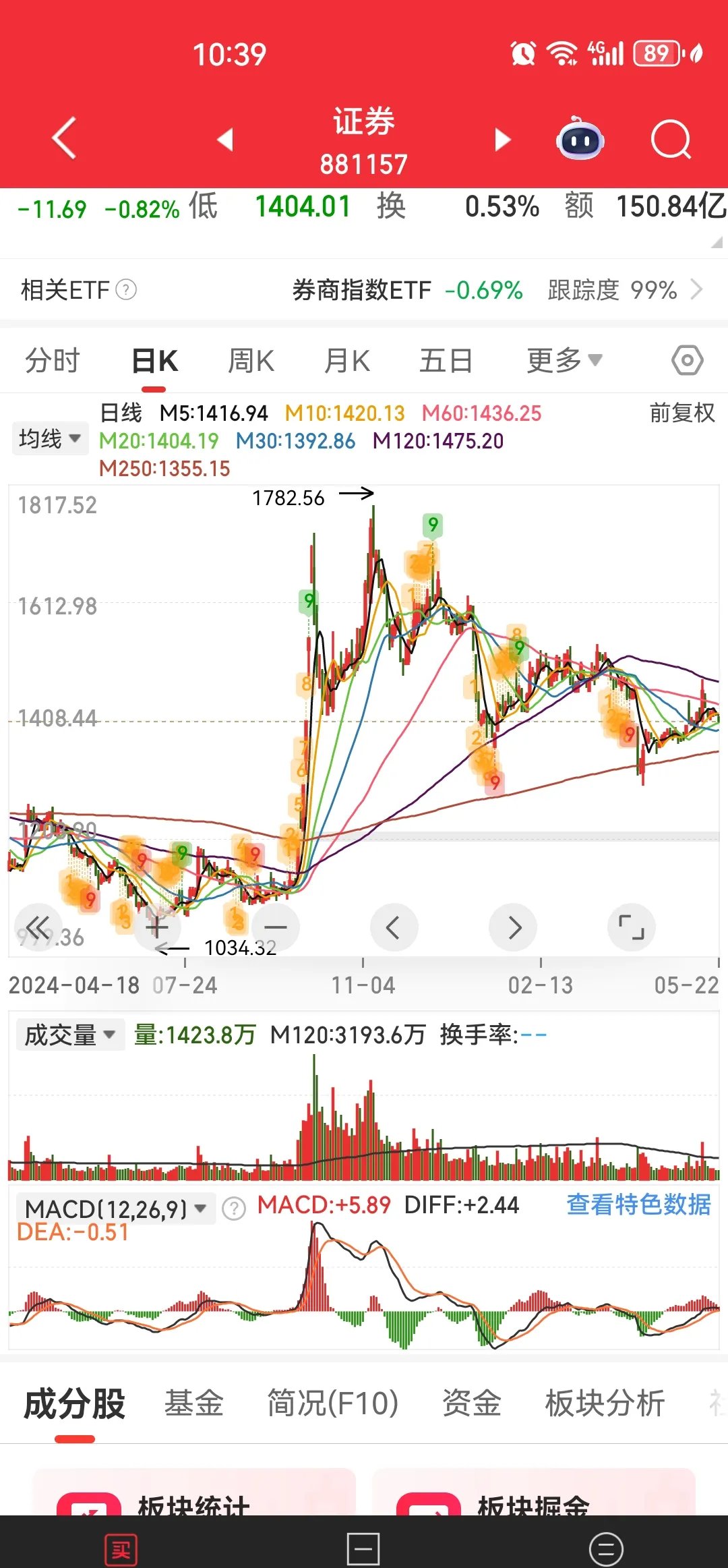Jump back with the double-left arrow icon

coord(38,927)
